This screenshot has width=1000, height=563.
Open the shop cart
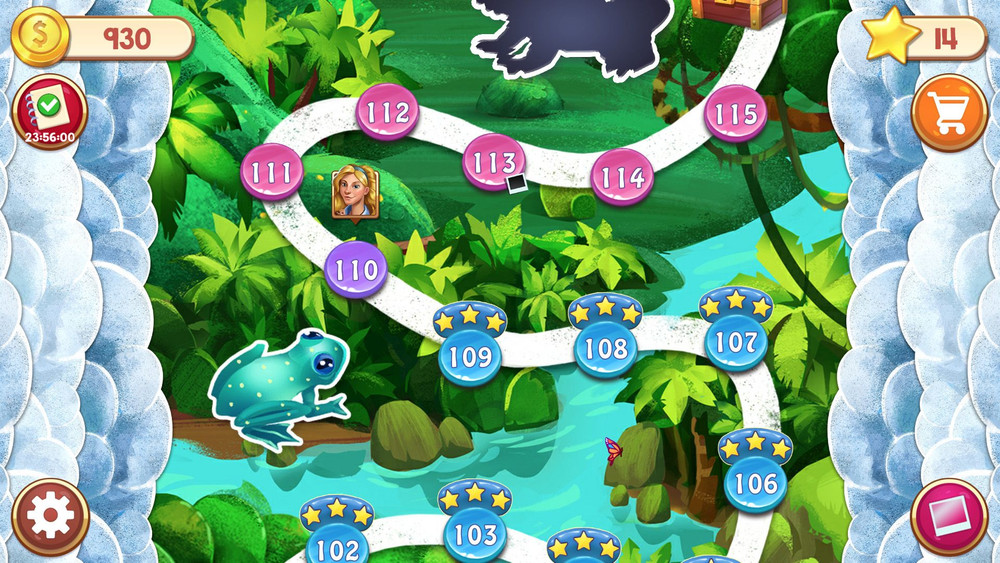coord(949,112)
